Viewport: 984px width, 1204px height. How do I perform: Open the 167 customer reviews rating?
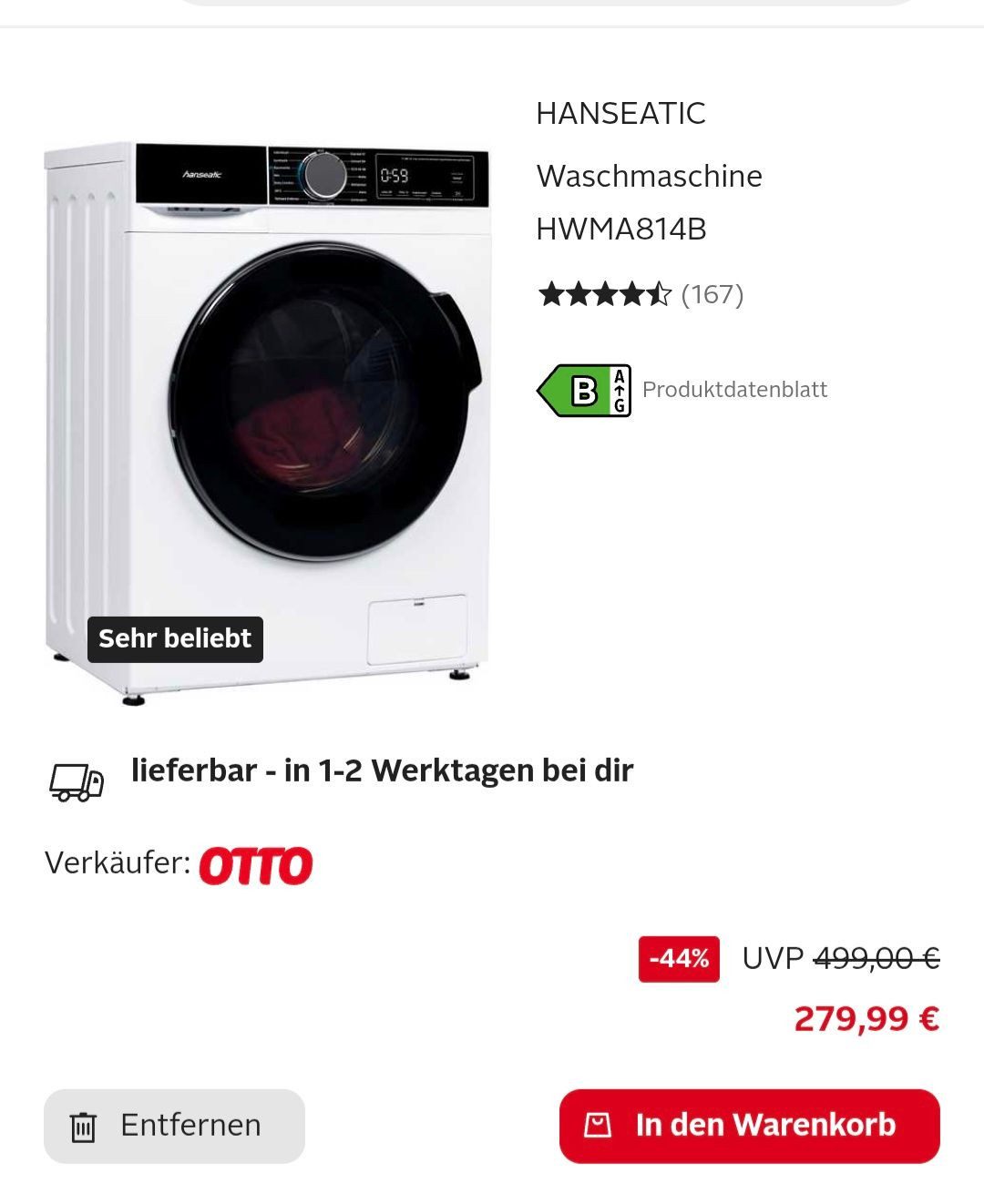click(x=641, y=294)
